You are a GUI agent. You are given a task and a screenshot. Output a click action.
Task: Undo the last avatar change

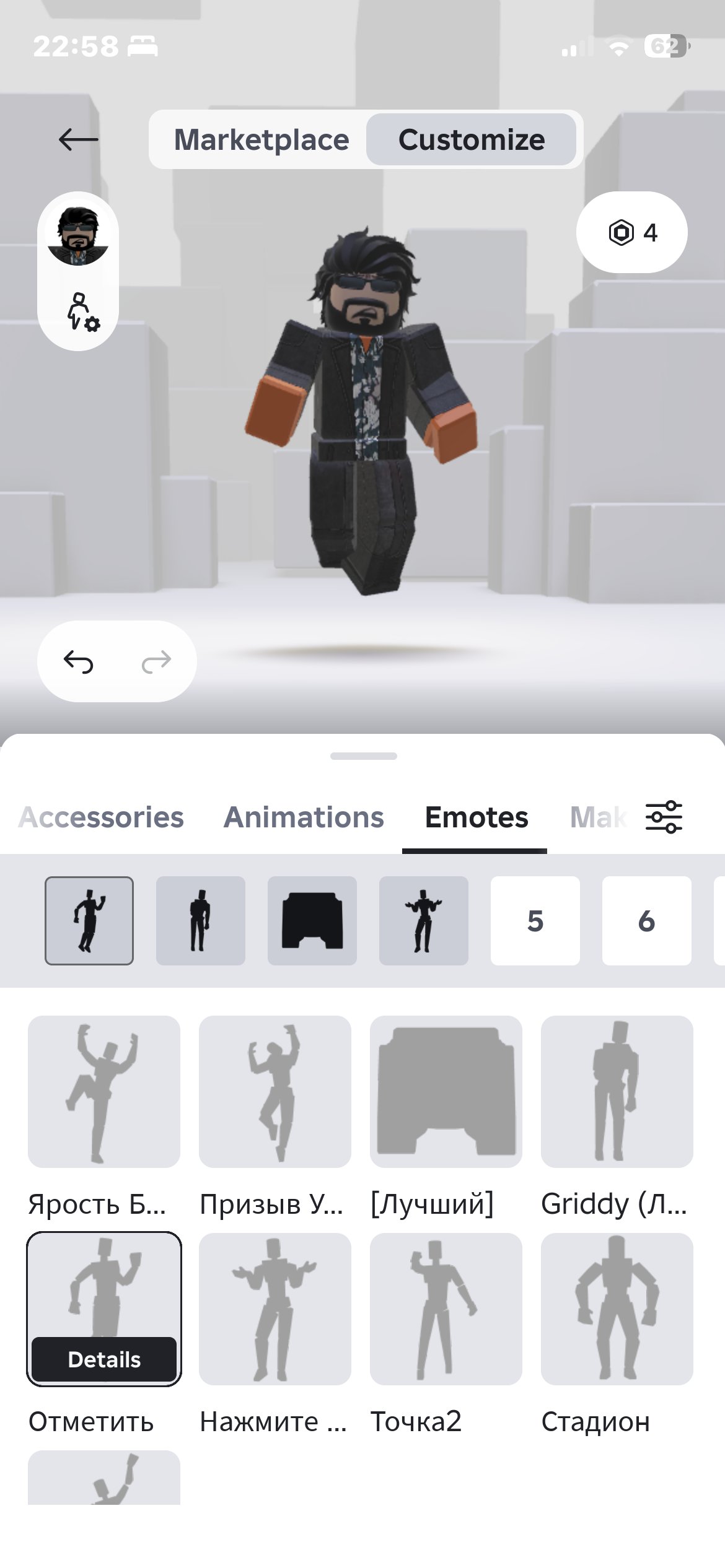79,662
